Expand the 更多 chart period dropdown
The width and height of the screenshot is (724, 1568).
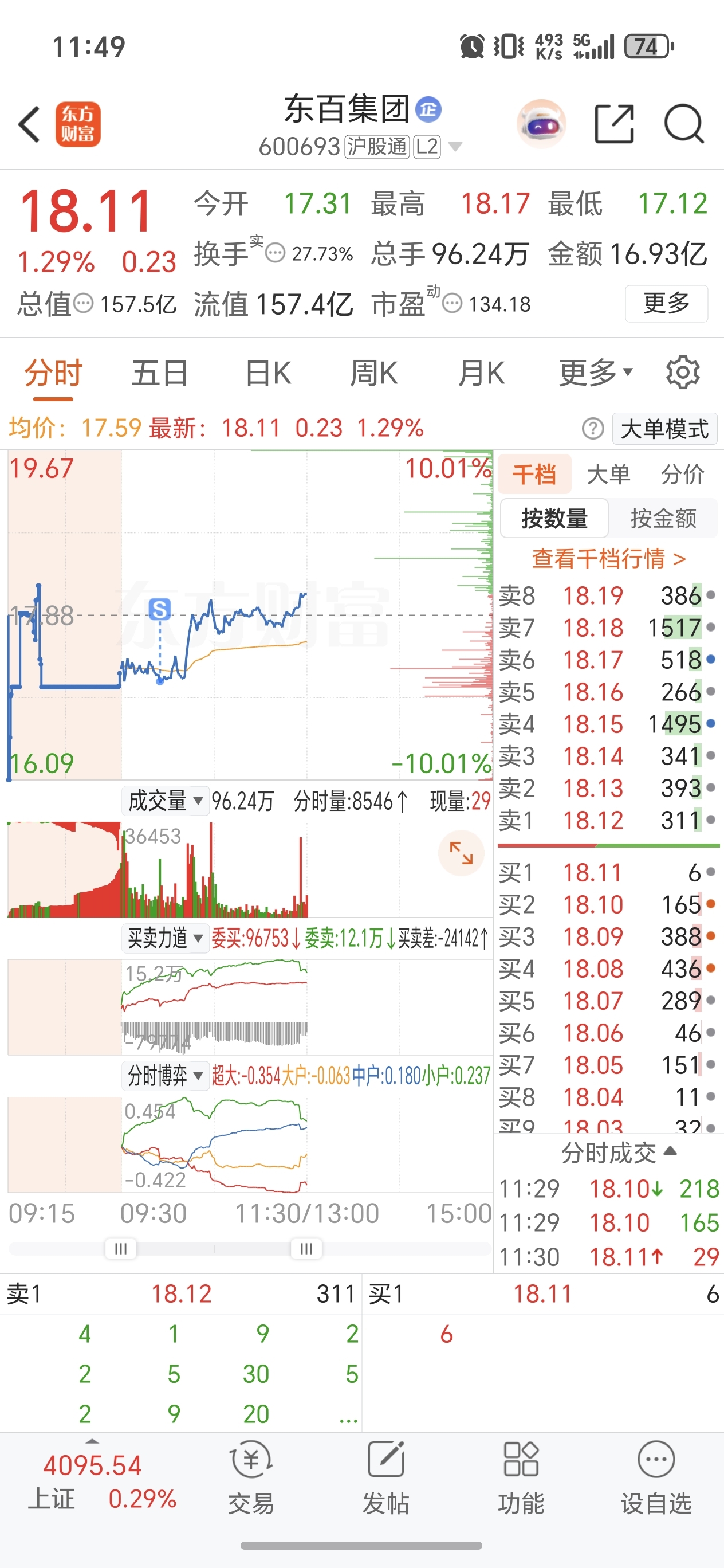[596, 373]
